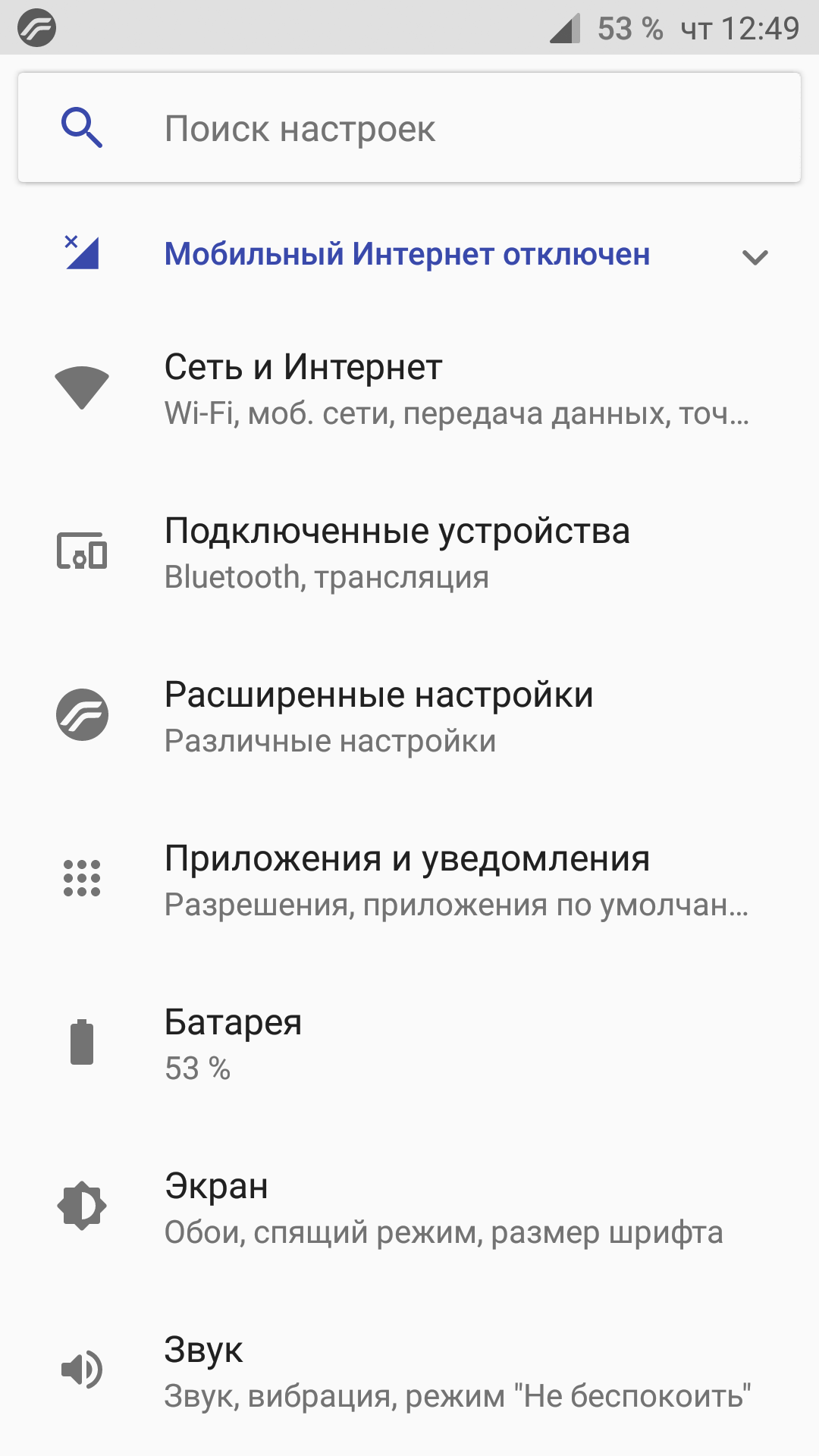819x1456 pixels.
Task: Open Сеть и Интернет settings
Action: click(x=409, y=388)
